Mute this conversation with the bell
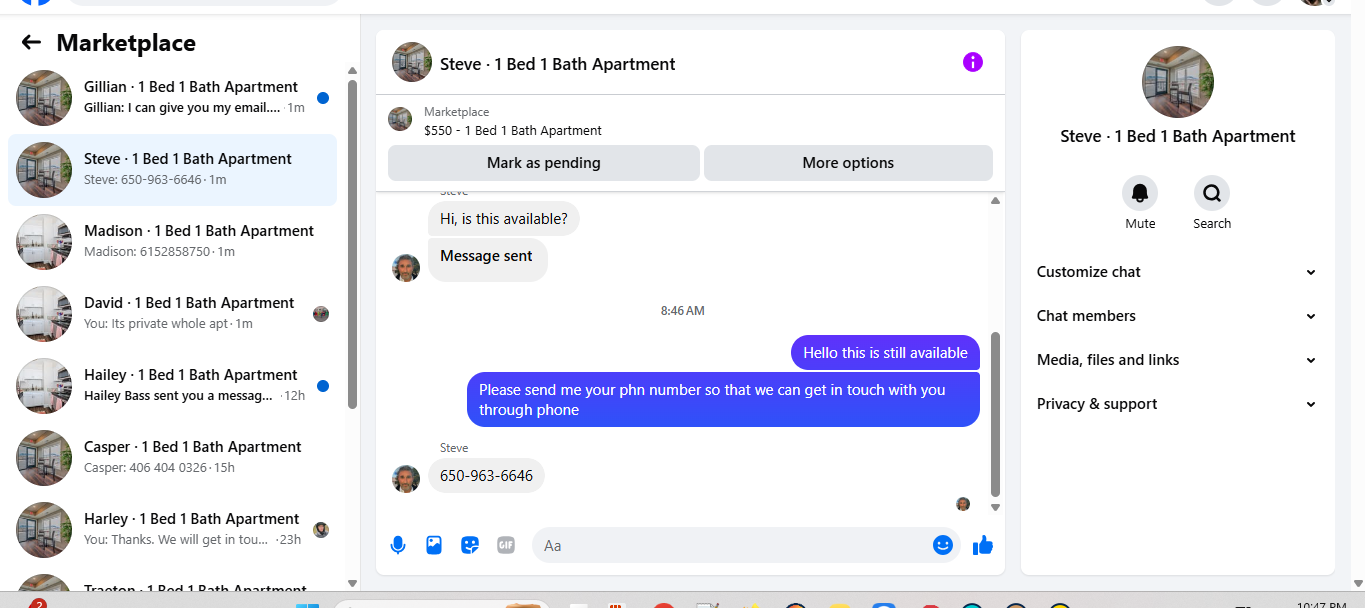The width and height of the screenshot is (1365, 608). [1140, 193]
